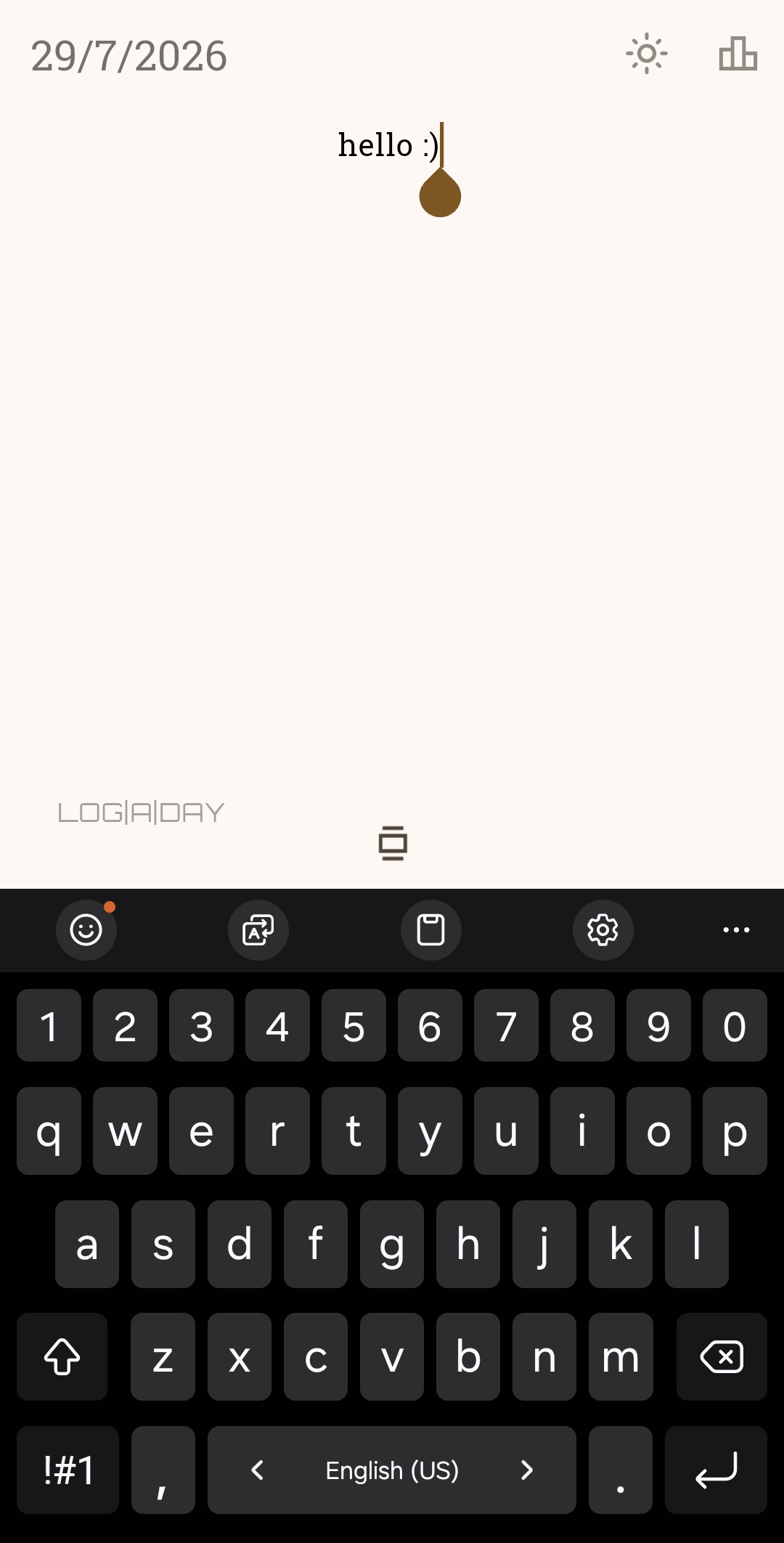Open keyboard clipboard
Screen dimensions: 784x1543
pyautogui.click(x=430, y=929)
